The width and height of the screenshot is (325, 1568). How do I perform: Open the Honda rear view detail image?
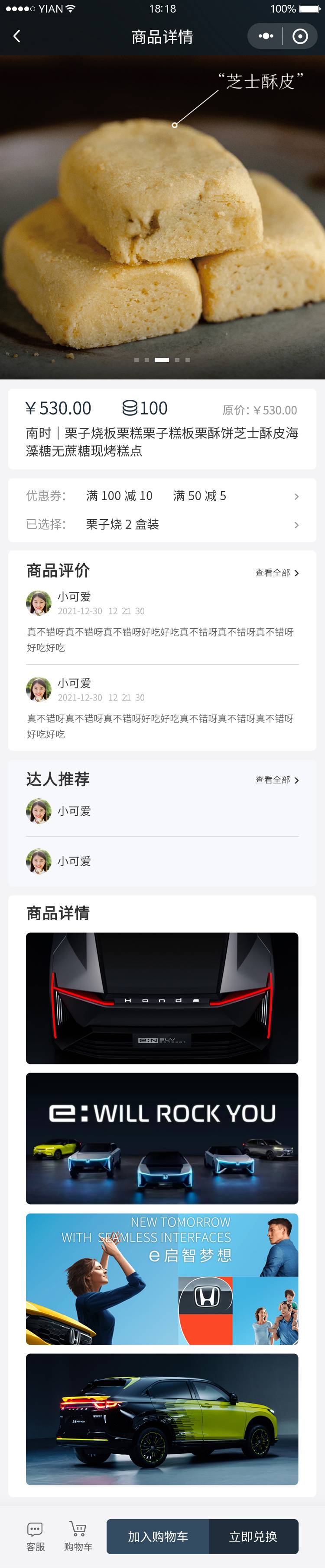click(x=162, y=998)
